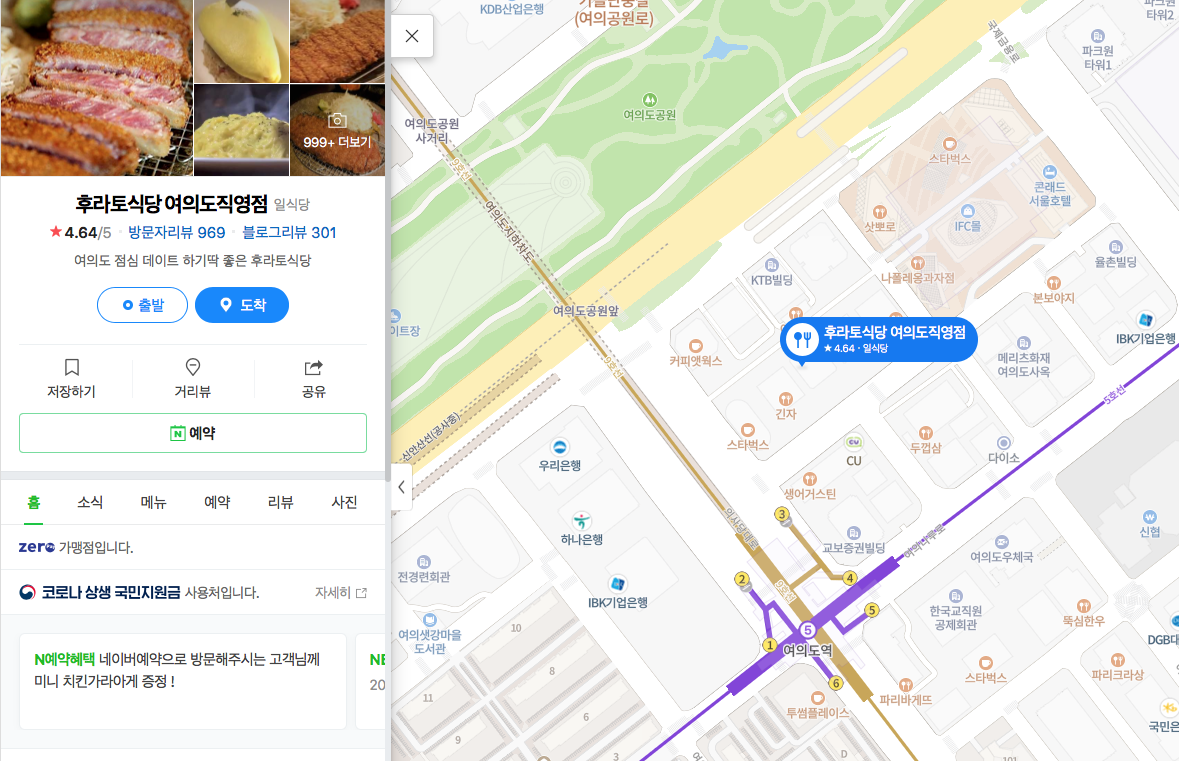Save this place with 저장하기
The height and width of the screenshot is (761, 1179).
pyautogui.click(x=72, y=379)
